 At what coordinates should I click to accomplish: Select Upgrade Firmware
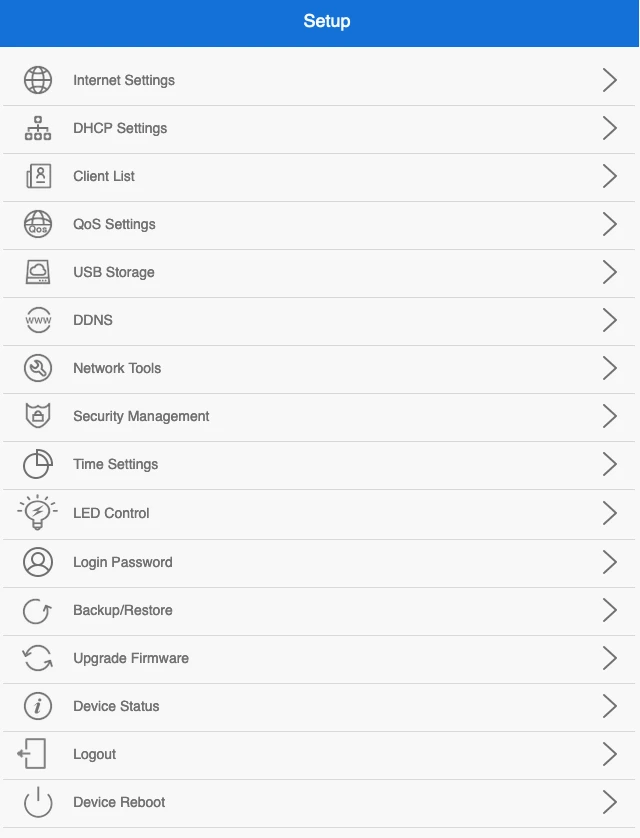coord(131,658)
